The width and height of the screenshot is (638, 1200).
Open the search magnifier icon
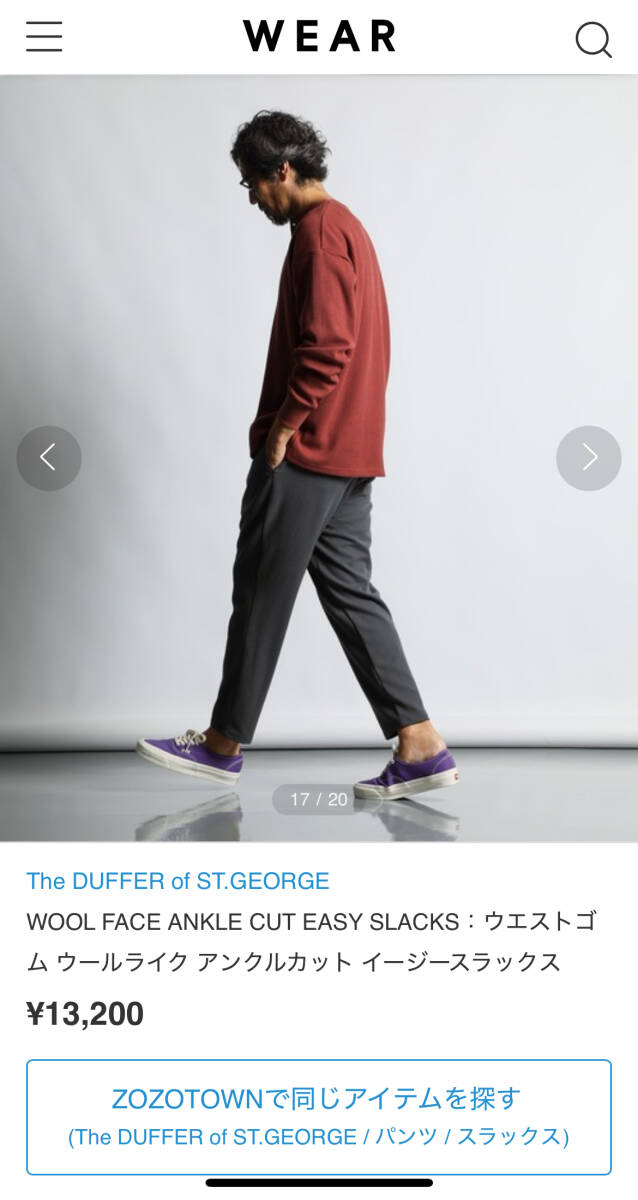593,39
